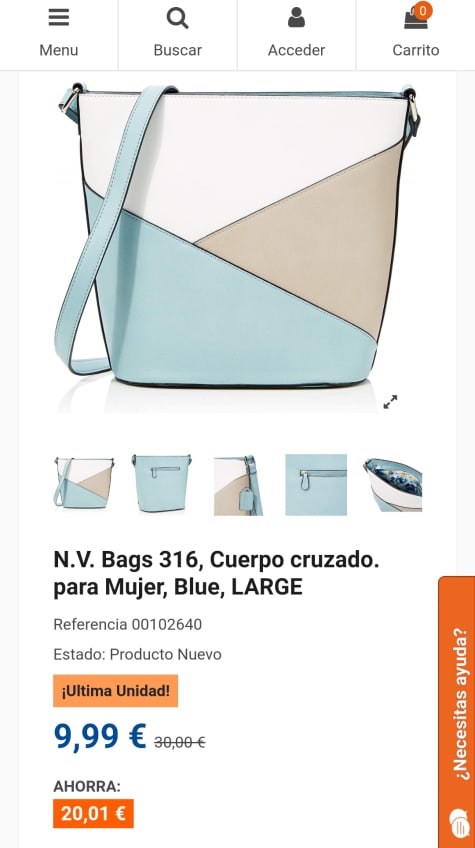Viewport: 475px width, 848px height.
Task: Open the ¿Necesitas ayuda? help tab
Action: (457, 712)
